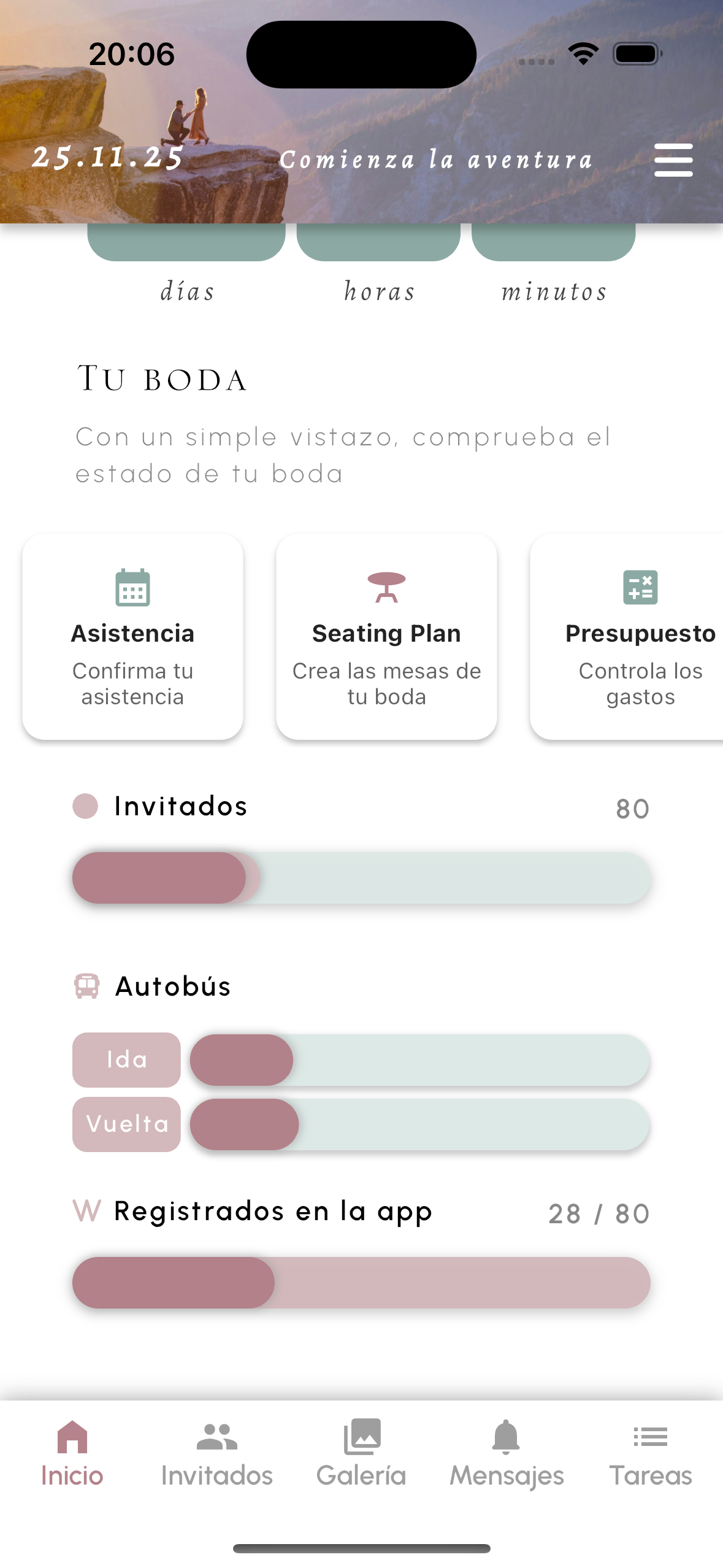The width and height of the screenshot is (723, 1568).
Task: Open the Seating Plan card
Action: coord(386,636)
